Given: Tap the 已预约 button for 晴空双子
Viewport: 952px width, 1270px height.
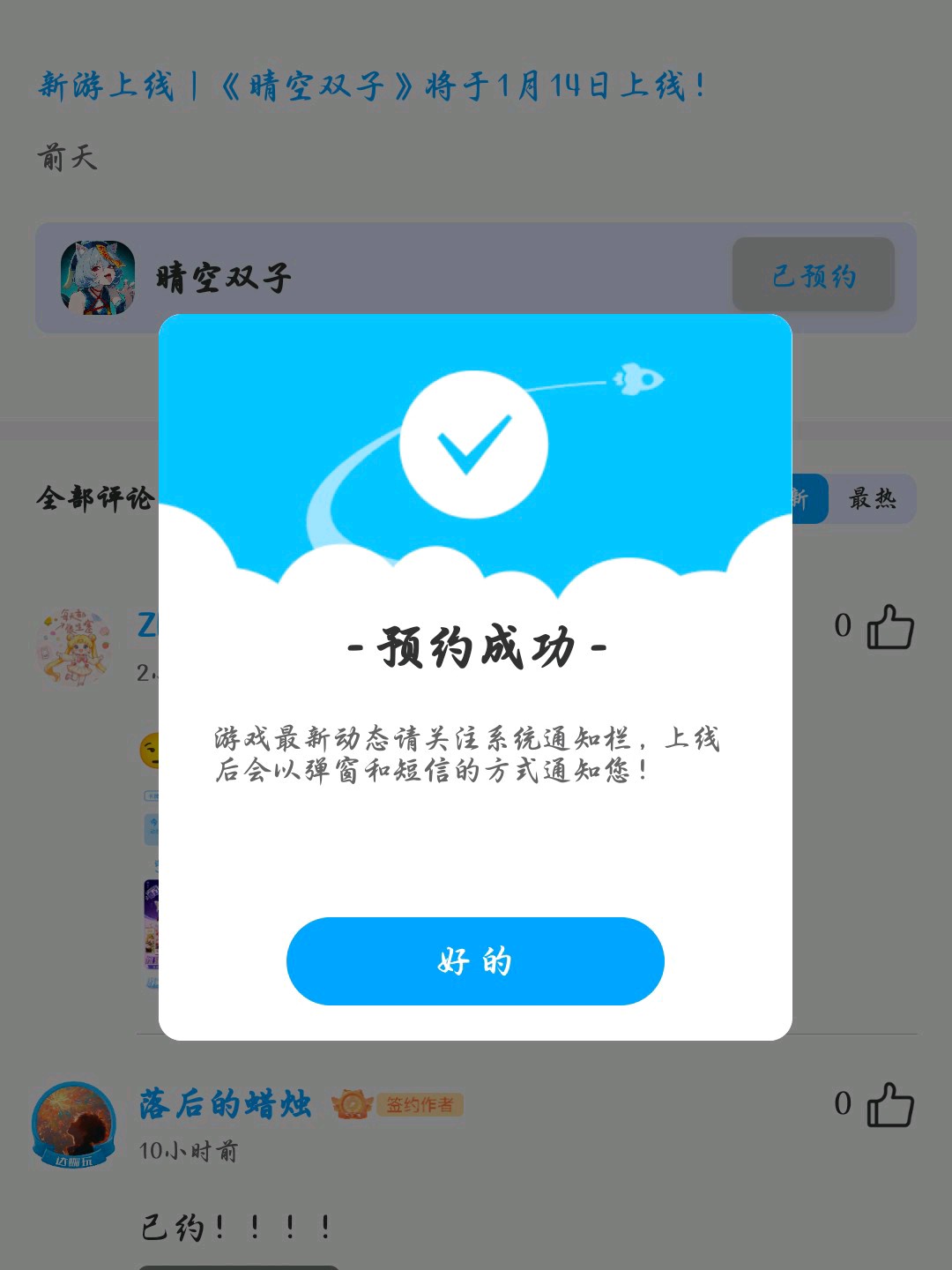Looking at the screenshot, I should click(x=813, y=275).
